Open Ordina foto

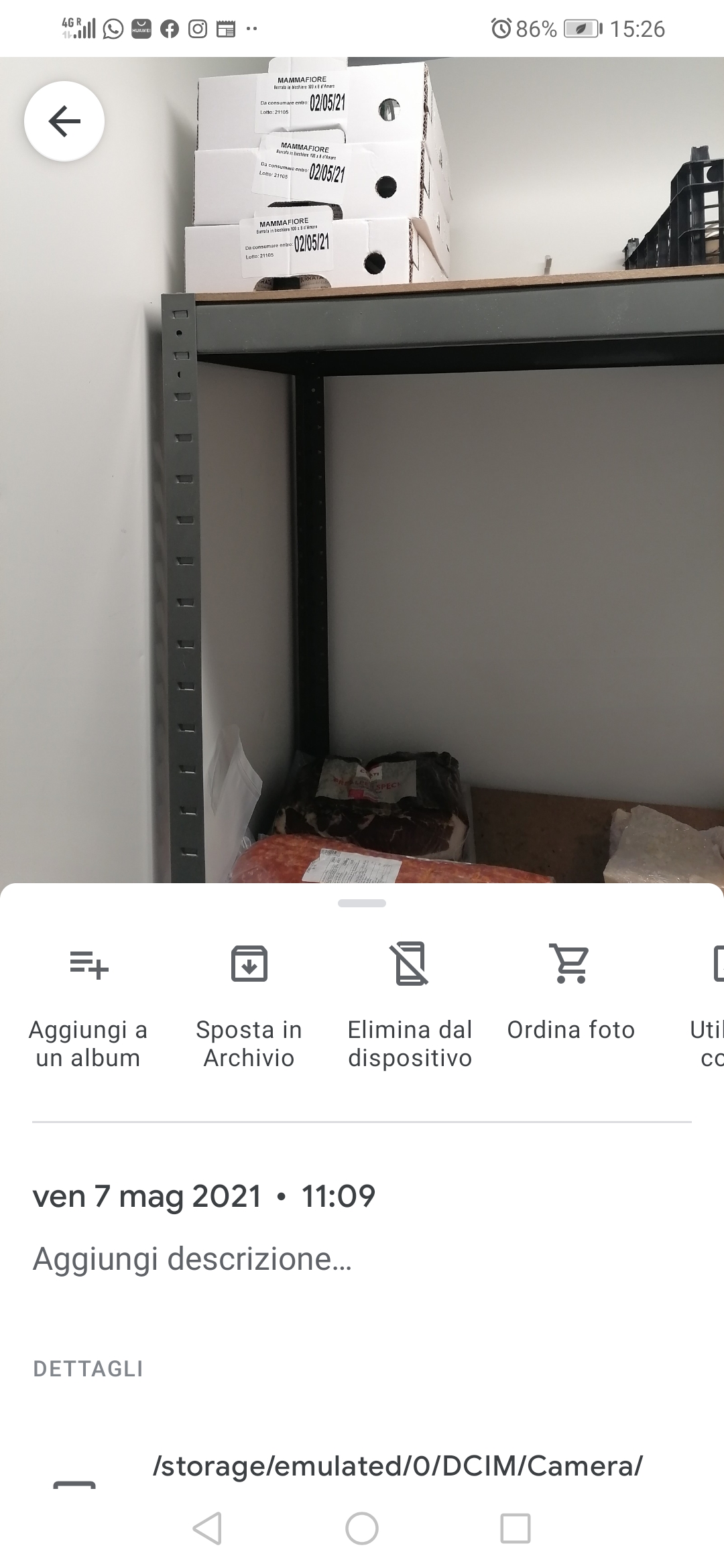click(x=570, y=992)
